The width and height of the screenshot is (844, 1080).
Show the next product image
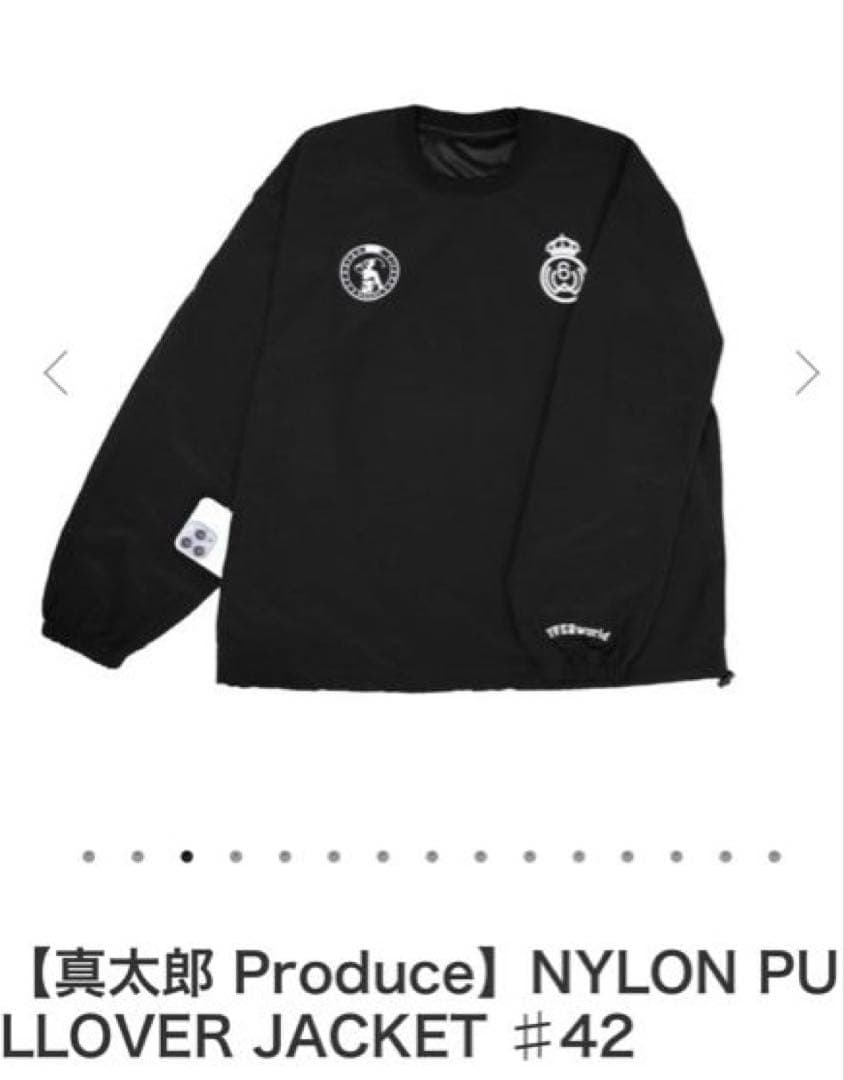point(807,373)
